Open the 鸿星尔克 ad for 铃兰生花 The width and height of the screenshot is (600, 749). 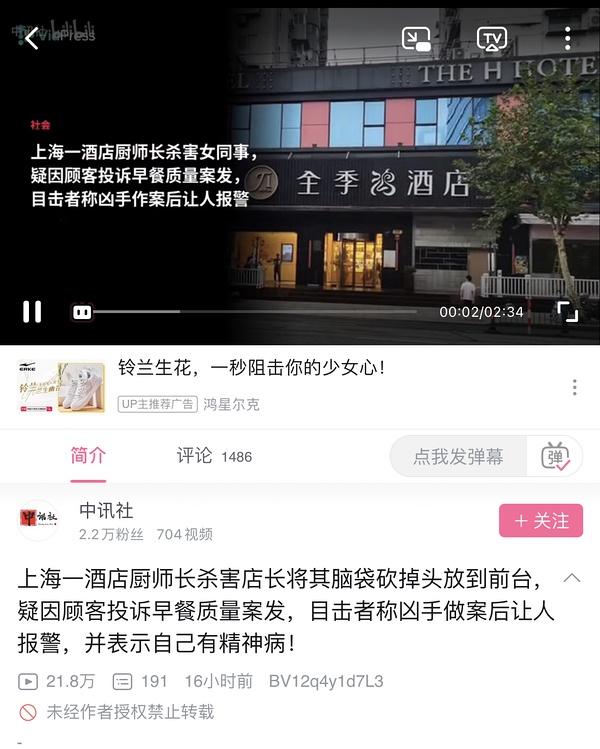pos(250,368)
